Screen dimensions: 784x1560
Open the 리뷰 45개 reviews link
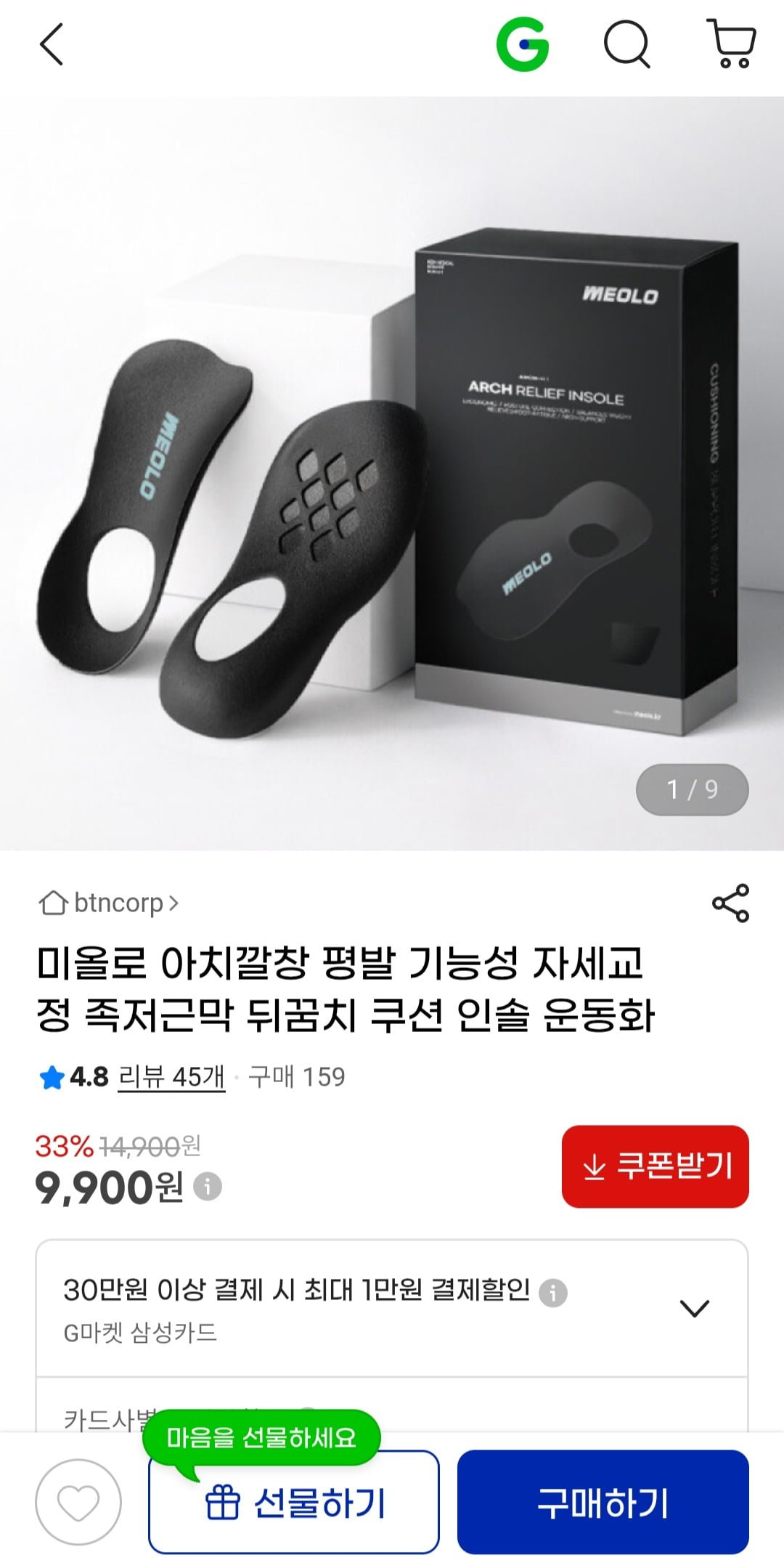[171, 1076]
